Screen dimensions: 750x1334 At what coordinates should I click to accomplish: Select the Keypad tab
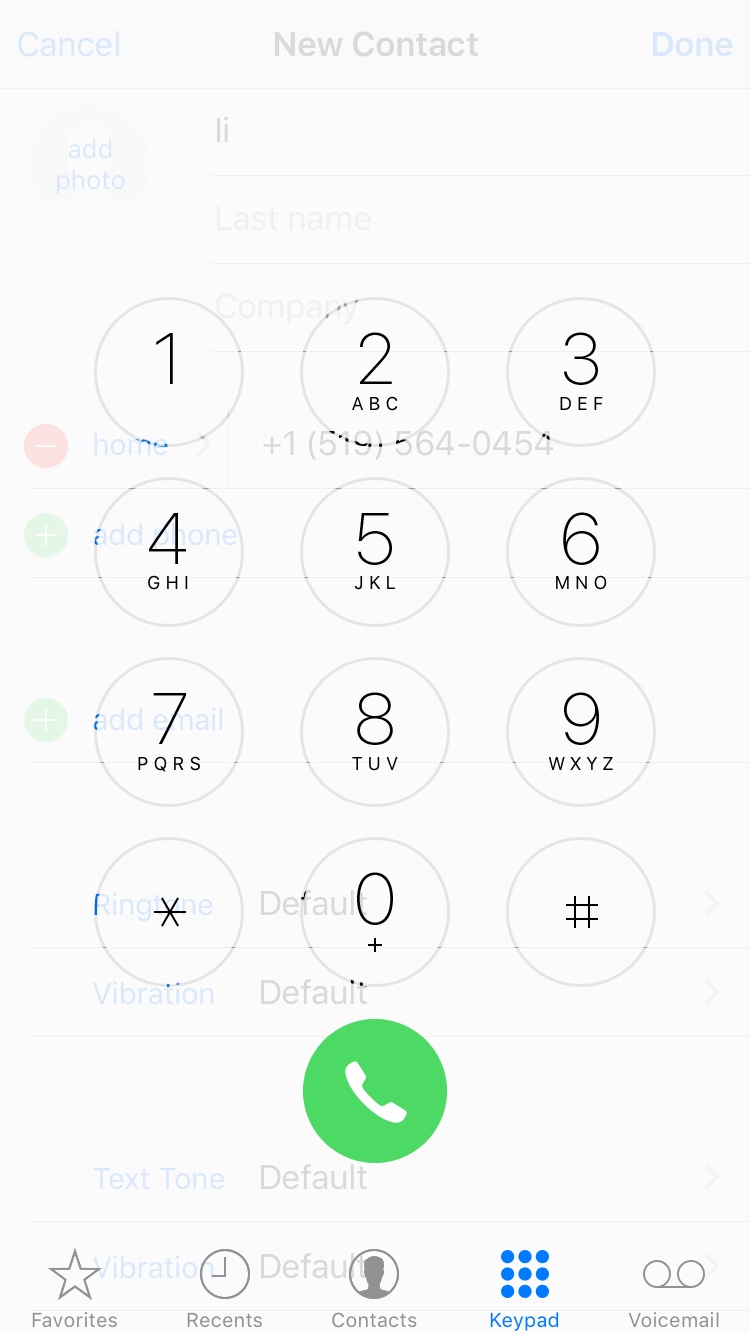pos(524,1288)
